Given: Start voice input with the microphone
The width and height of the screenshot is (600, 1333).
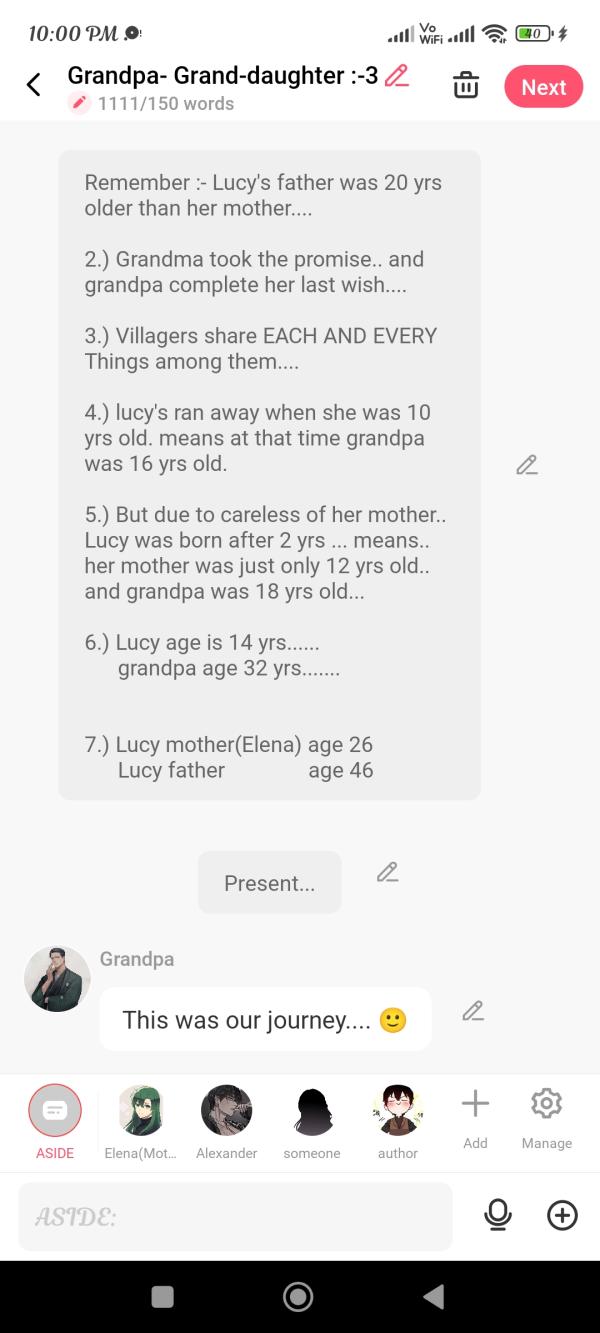Looking at the screenshot, I should pyautogui.click(x=497, y=1215).
